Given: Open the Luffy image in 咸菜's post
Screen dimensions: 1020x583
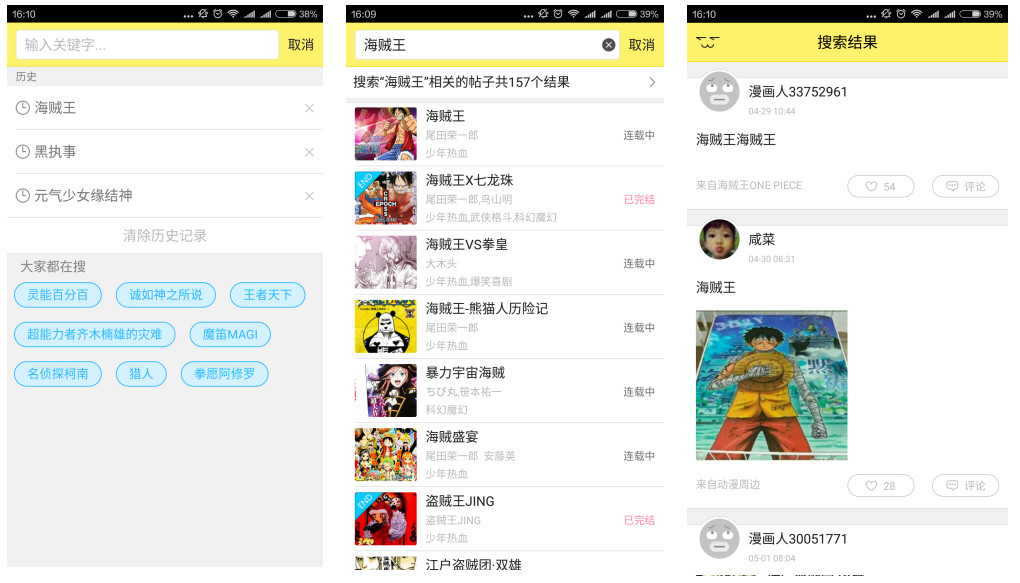Looking at the screenshot, I should (x=771, y=385).
